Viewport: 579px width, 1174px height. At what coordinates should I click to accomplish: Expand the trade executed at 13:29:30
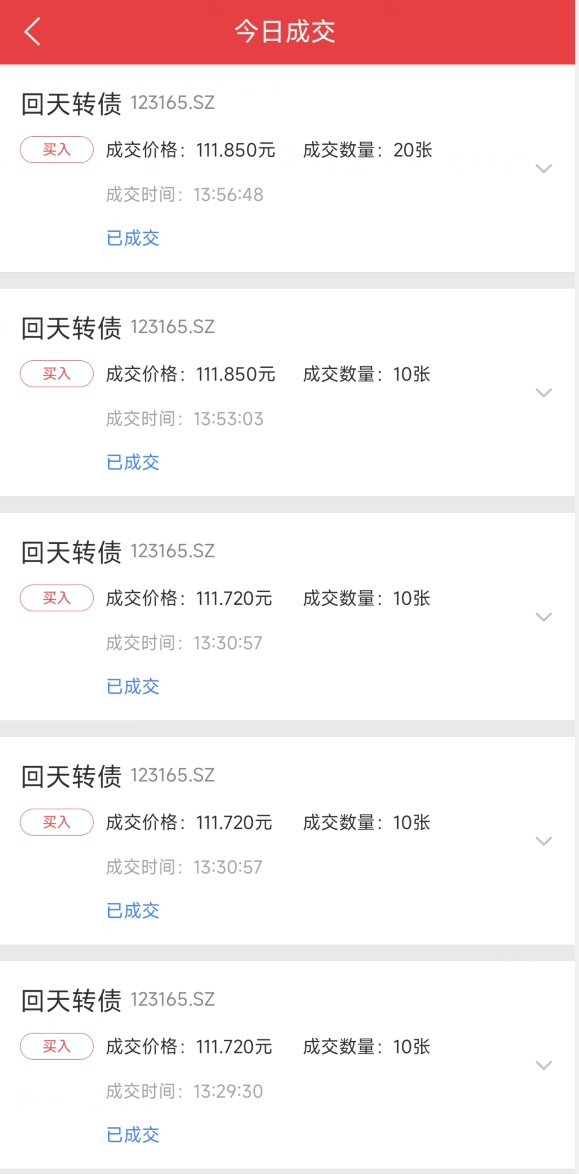coord(544,1065)
